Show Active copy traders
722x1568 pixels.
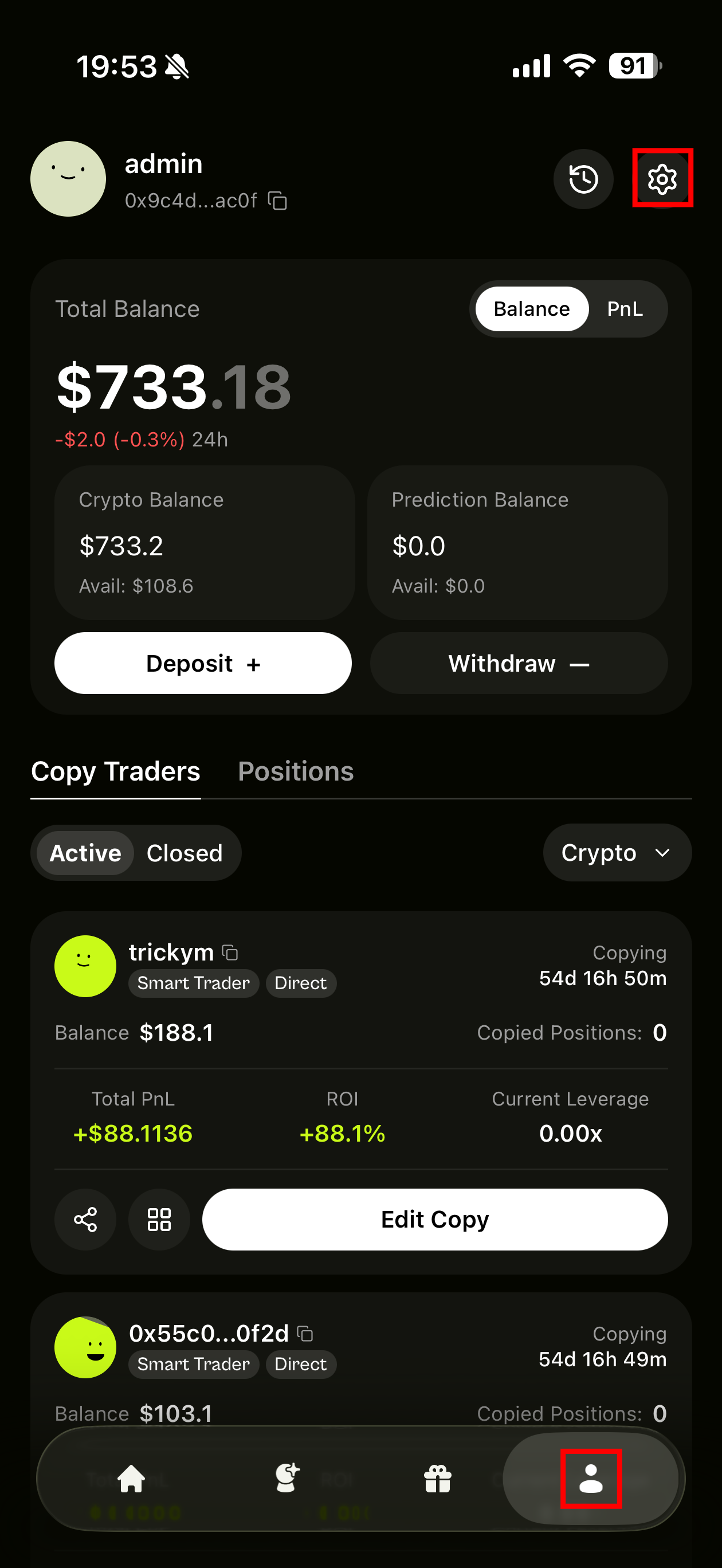[85, 853]
